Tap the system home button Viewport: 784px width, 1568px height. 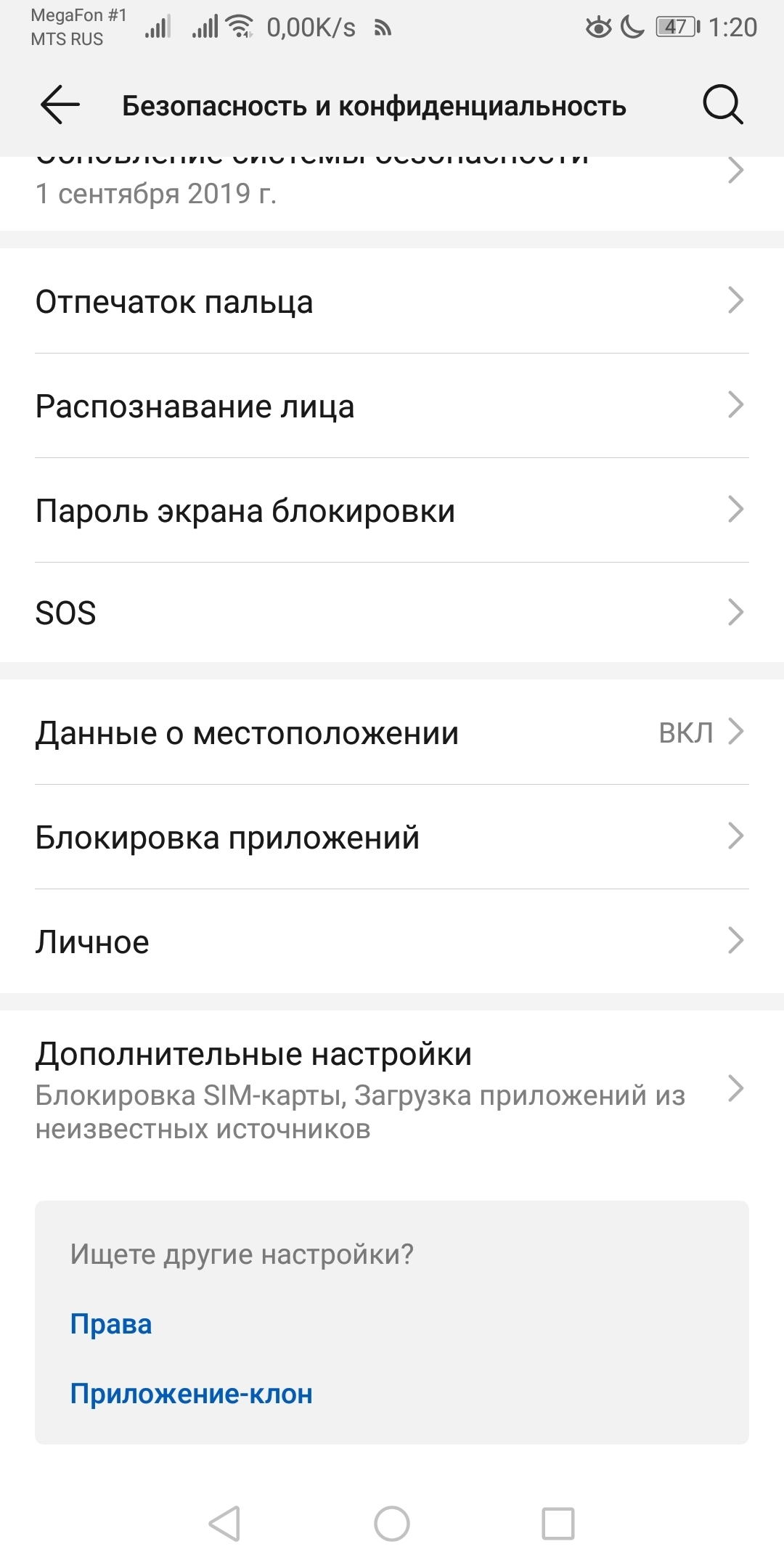pos(392,1523)
